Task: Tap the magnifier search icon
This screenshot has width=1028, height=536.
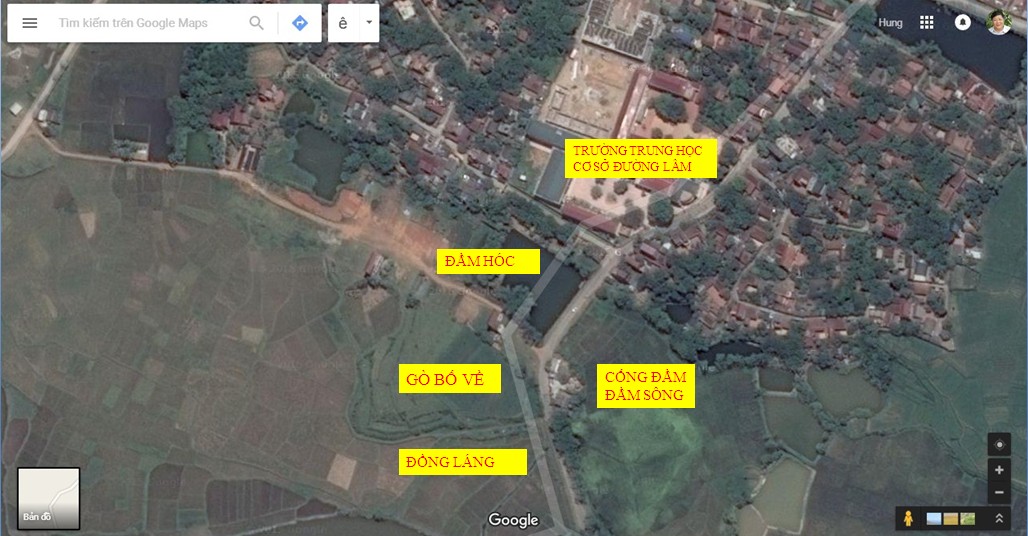Action: click(257, 23)
